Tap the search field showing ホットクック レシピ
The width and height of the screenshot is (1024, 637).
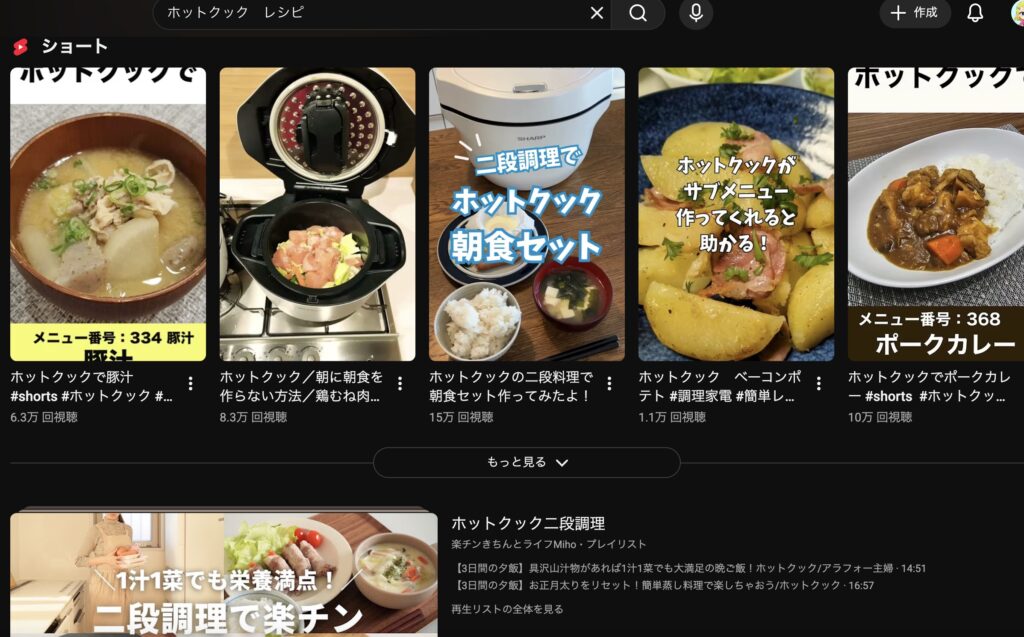370,13
